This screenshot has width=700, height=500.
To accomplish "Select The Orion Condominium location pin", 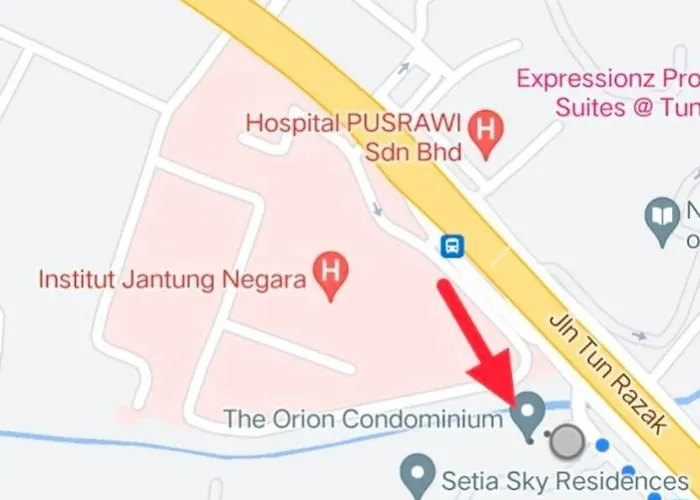I will [x=527, y=411].
